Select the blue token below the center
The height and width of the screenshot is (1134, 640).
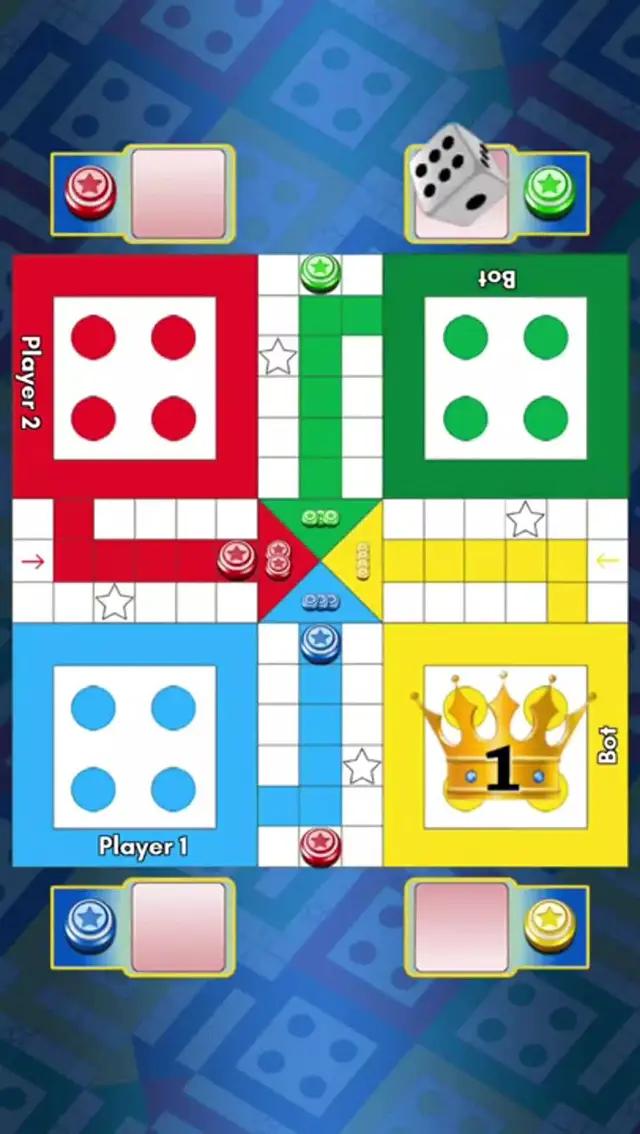[320, 643]
